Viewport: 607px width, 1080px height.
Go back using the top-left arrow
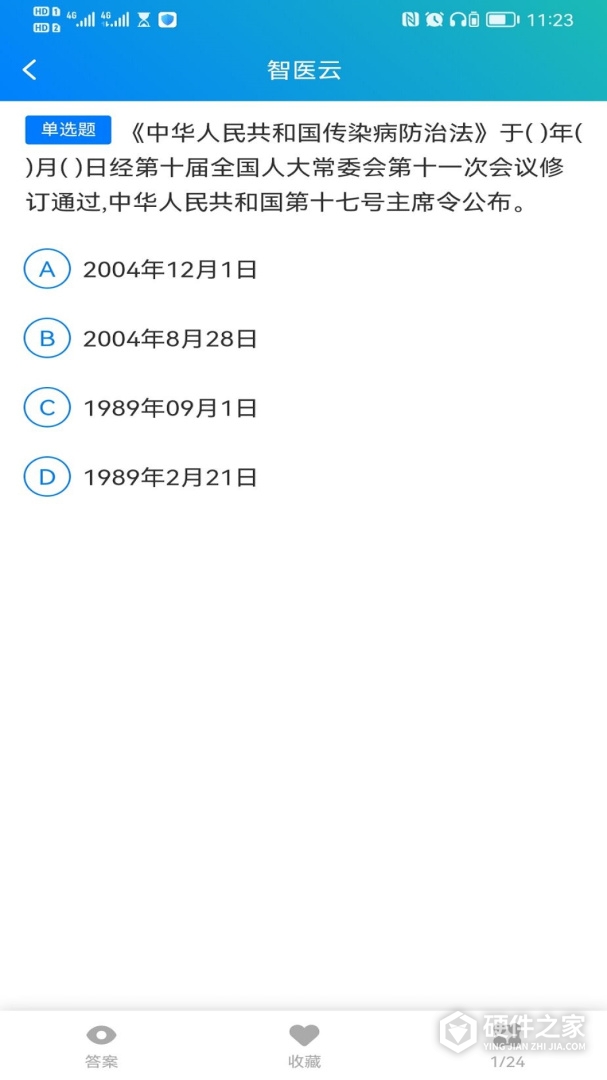30,69
